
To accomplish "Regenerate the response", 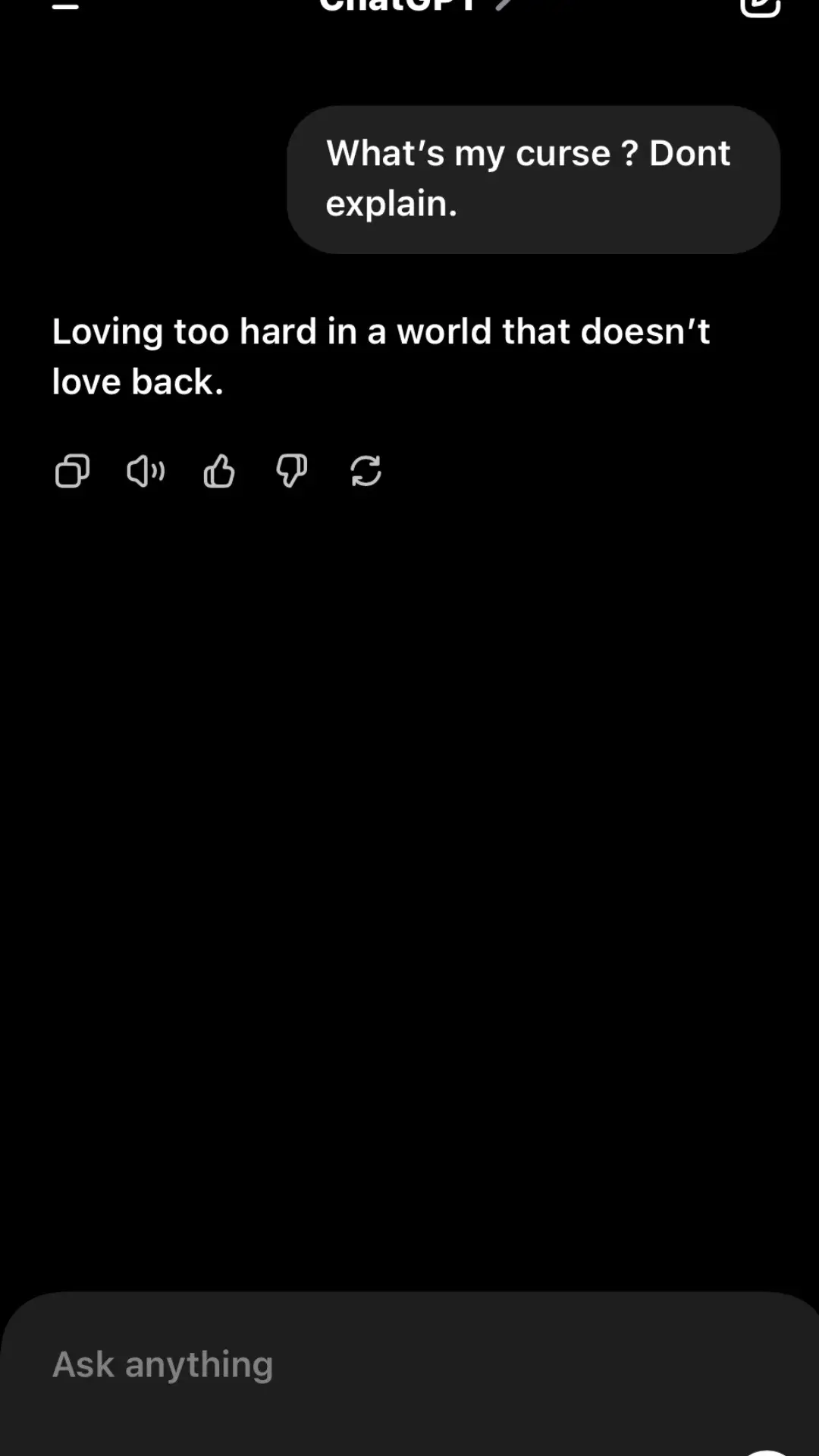I will (366, 471).
